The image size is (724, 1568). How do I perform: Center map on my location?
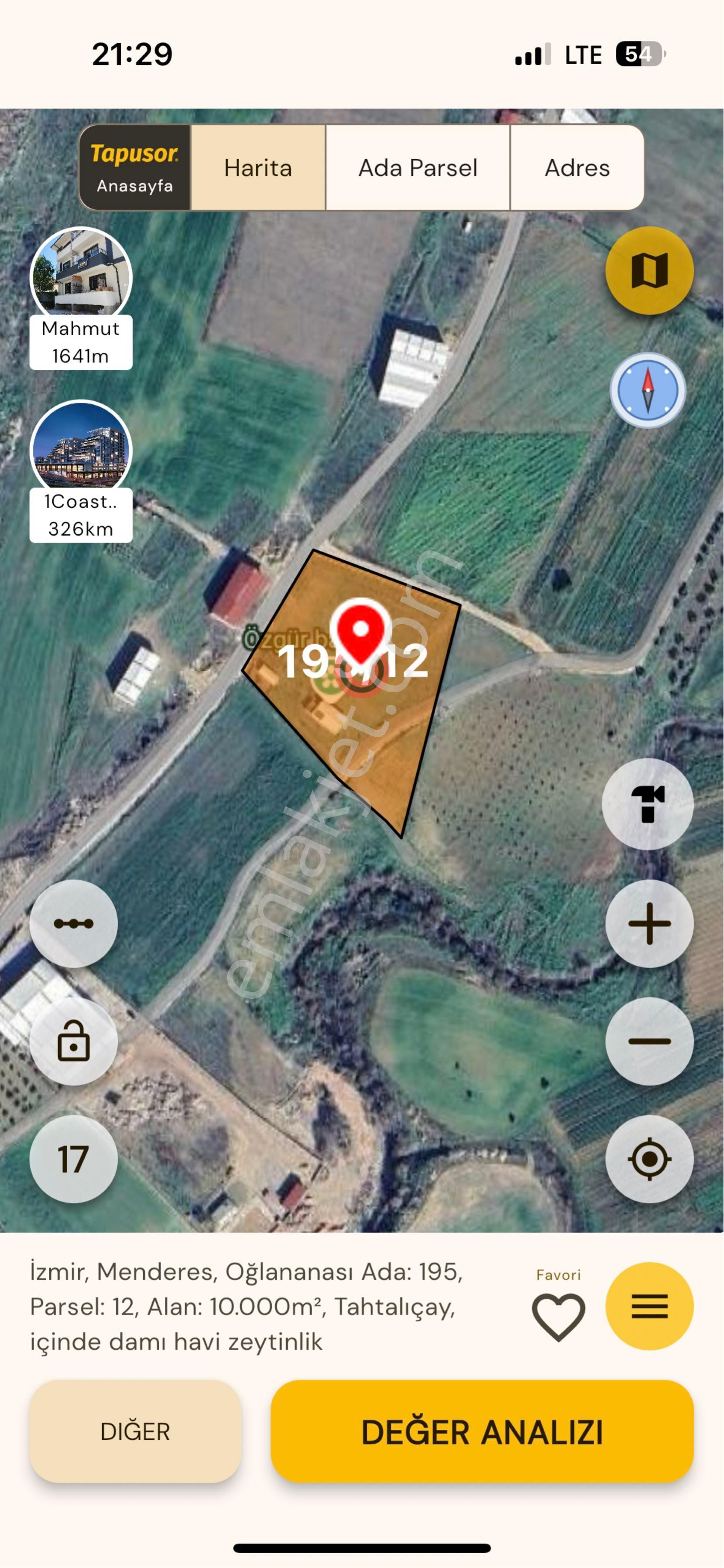pyautogui.click(x=649, y=1159)
